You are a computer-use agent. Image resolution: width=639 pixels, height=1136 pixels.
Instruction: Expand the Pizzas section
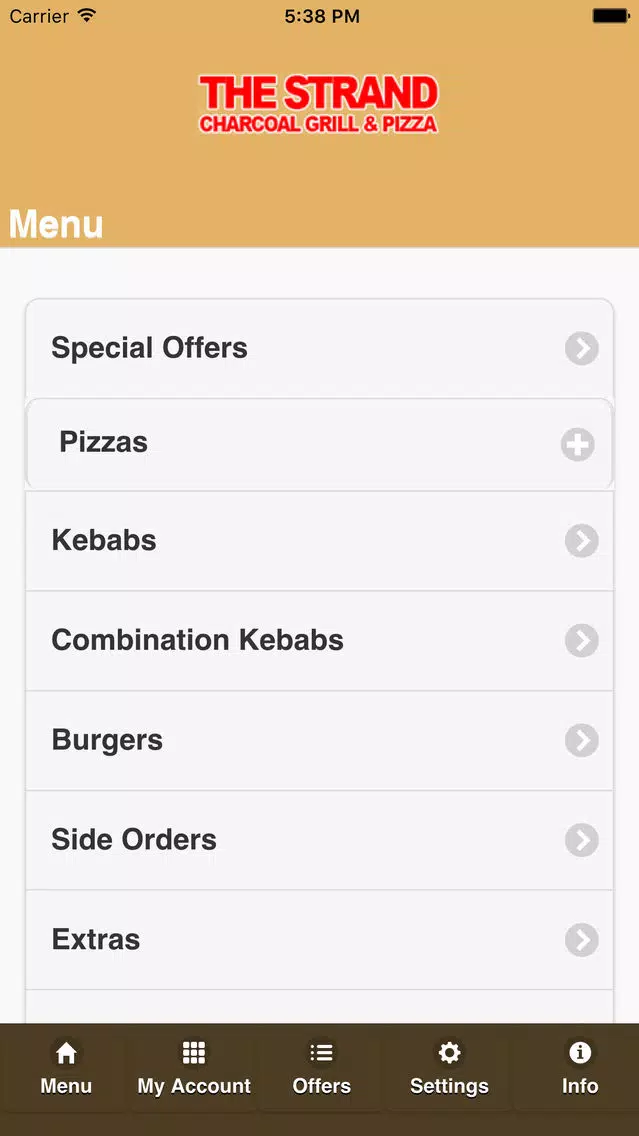pyautogui.click(x=320, y=444)
